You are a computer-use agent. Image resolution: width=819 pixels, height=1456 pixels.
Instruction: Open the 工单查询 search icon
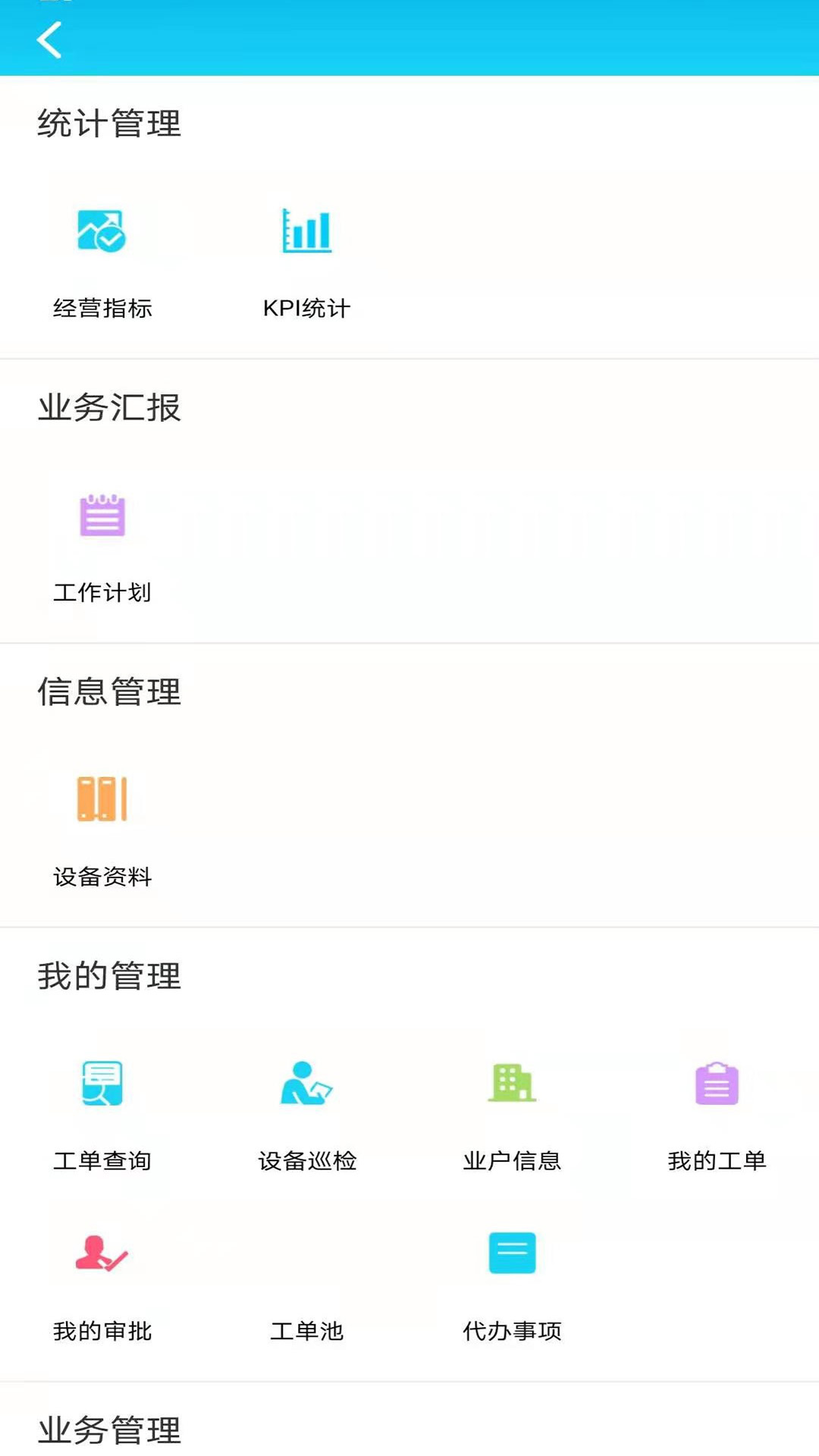[102, 1084]
